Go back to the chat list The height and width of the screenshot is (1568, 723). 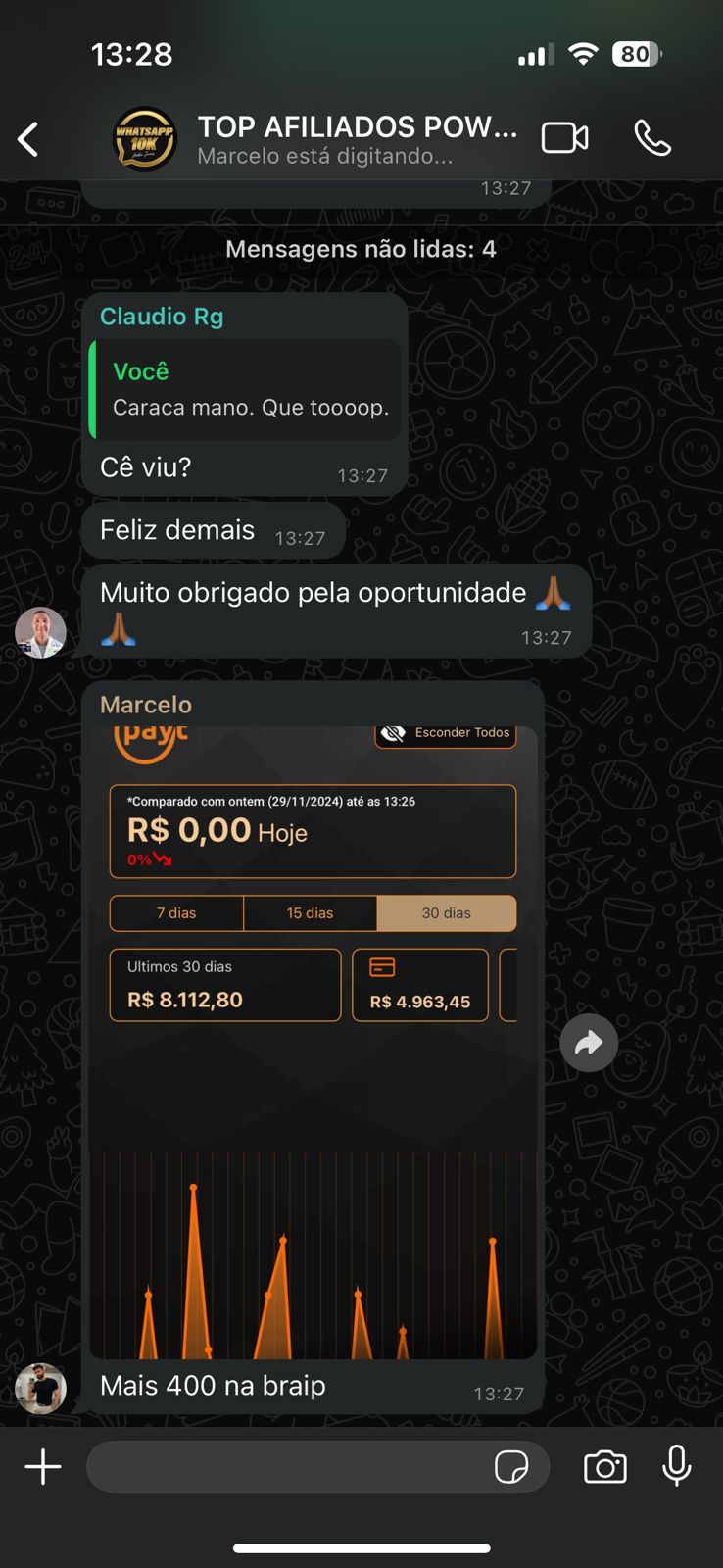28,139
